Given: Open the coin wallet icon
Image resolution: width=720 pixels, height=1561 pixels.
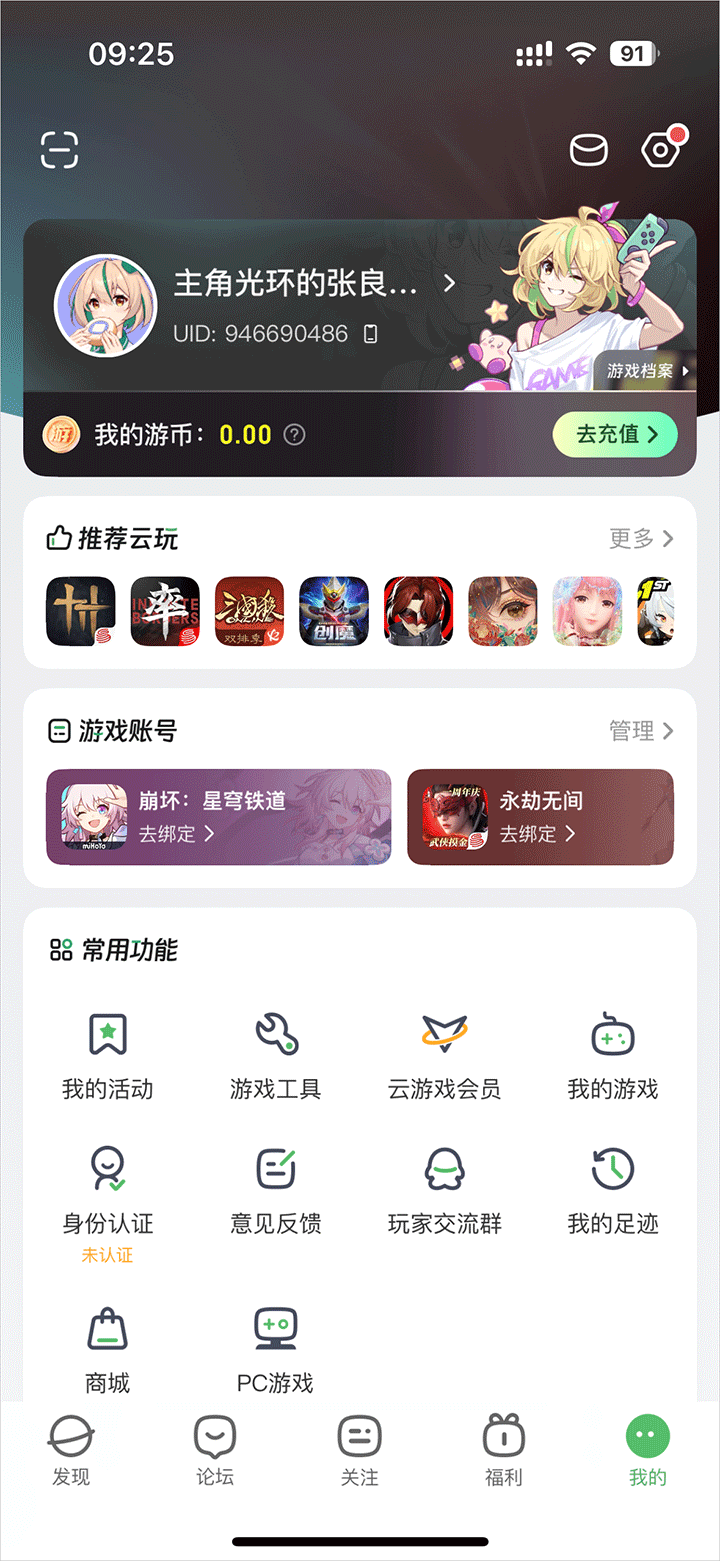Looking at the screenshot, I should coord(589,150).
